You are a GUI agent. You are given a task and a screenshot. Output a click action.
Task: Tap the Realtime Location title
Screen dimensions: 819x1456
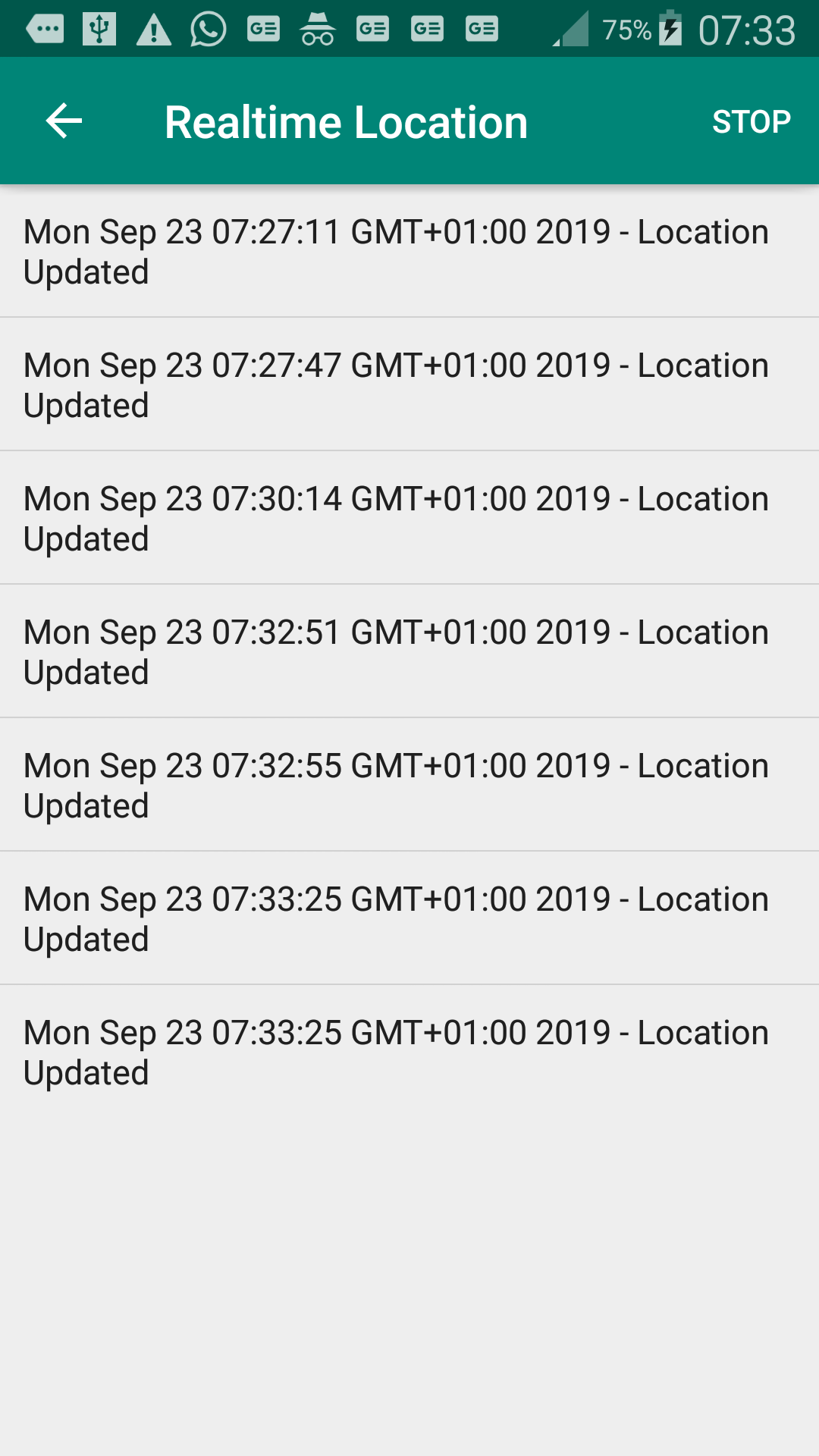346,121
